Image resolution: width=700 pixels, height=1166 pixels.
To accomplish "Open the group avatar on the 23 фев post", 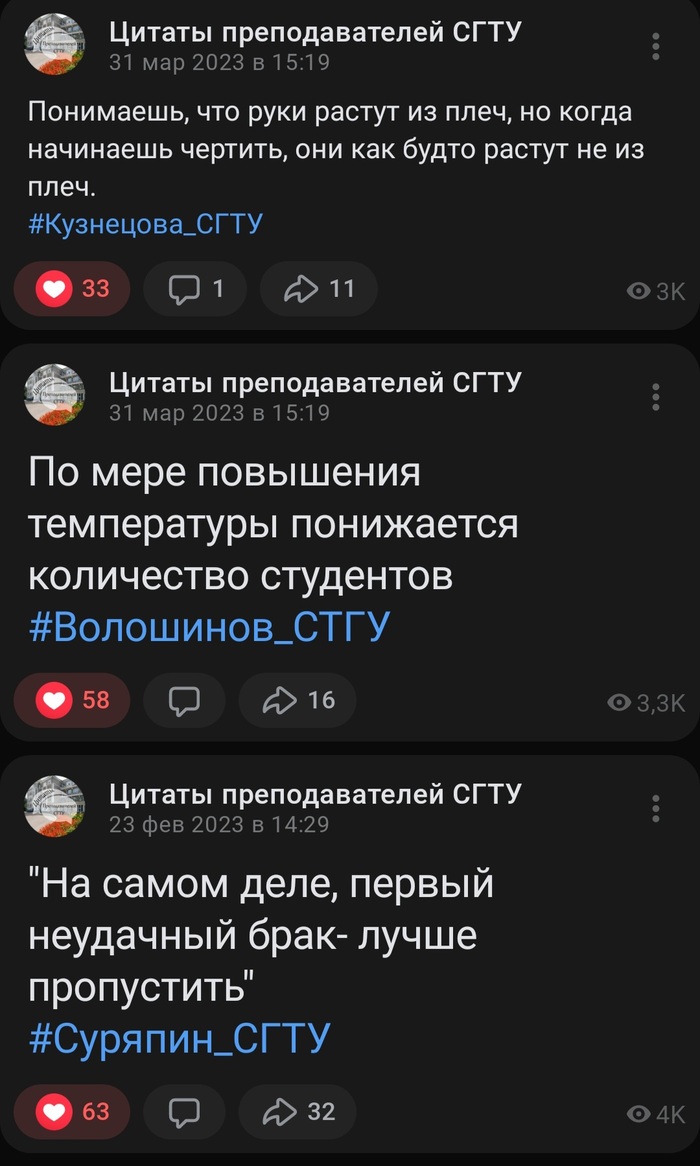I will coord(54,806).
